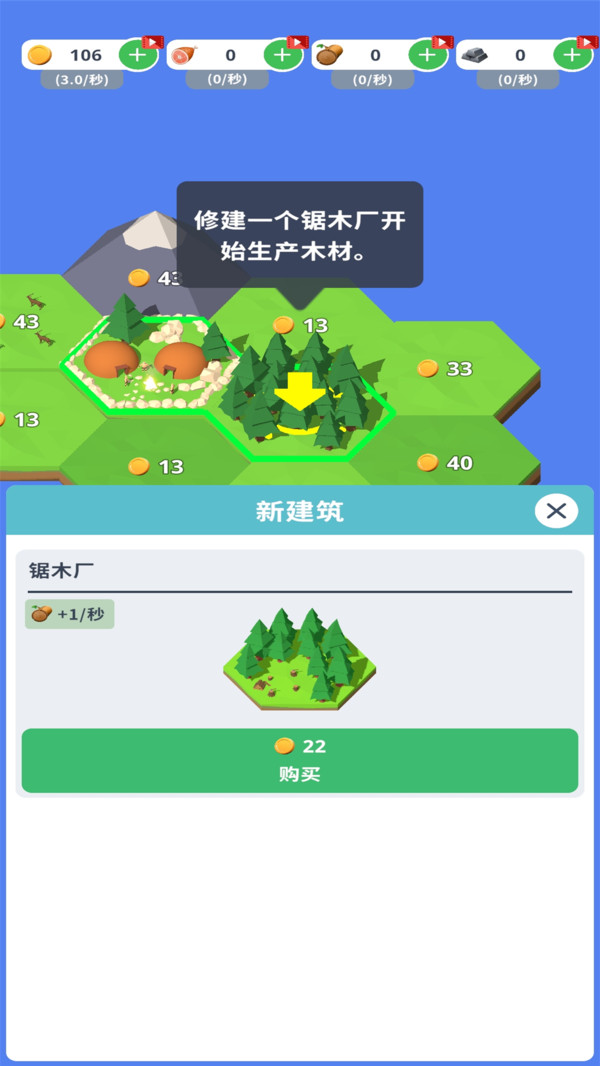Add more gold coins via plus button
This screenshot has height=1066, width=600.
(x=137, y=55)
